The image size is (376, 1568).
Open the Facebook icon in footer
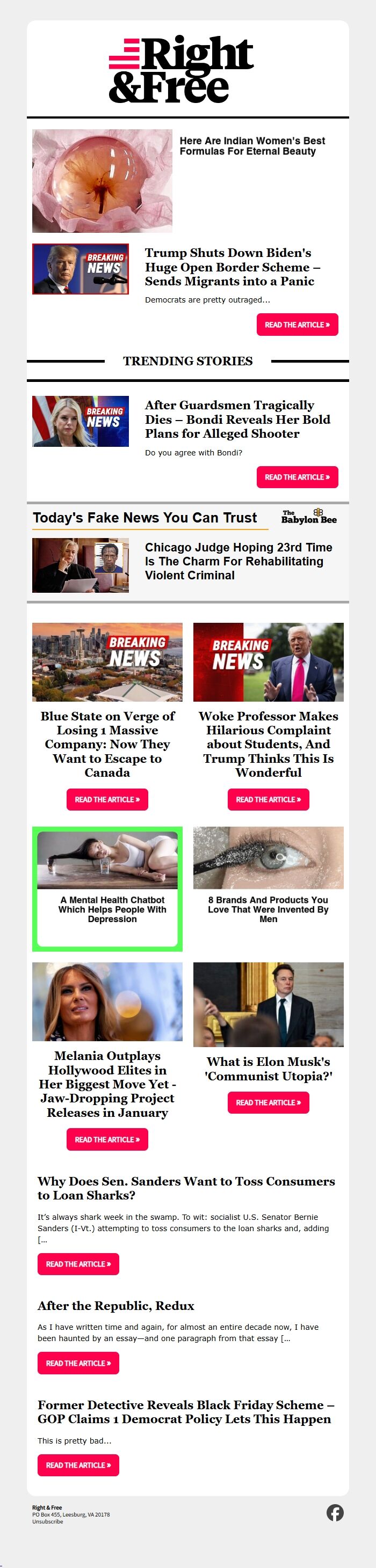coord(335,1513)
